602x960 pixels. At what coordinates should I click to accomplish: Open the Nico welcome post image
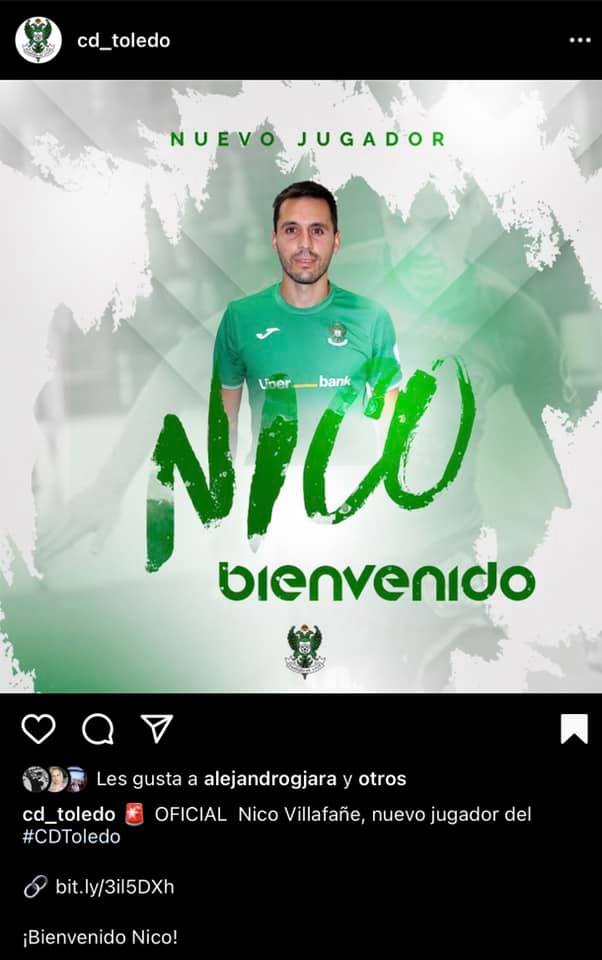301,386
